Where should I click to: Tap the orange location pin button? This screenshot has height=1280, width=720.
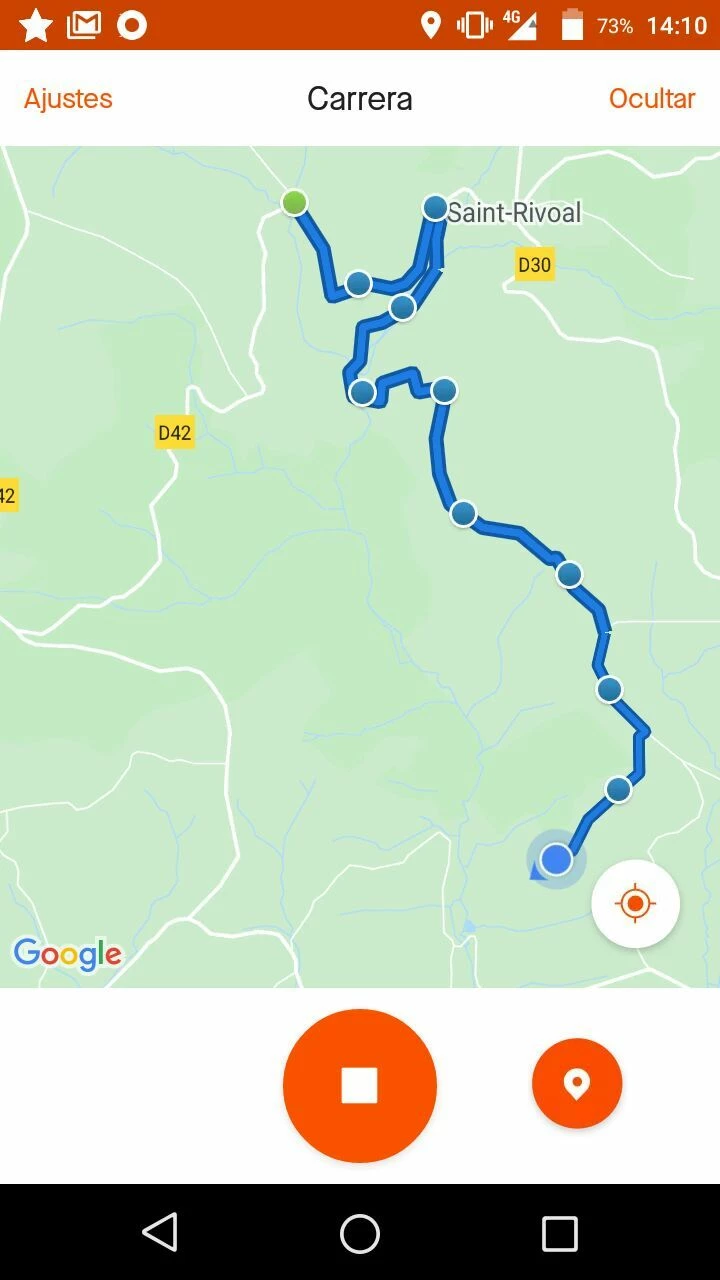click(x=577, y=1083)
